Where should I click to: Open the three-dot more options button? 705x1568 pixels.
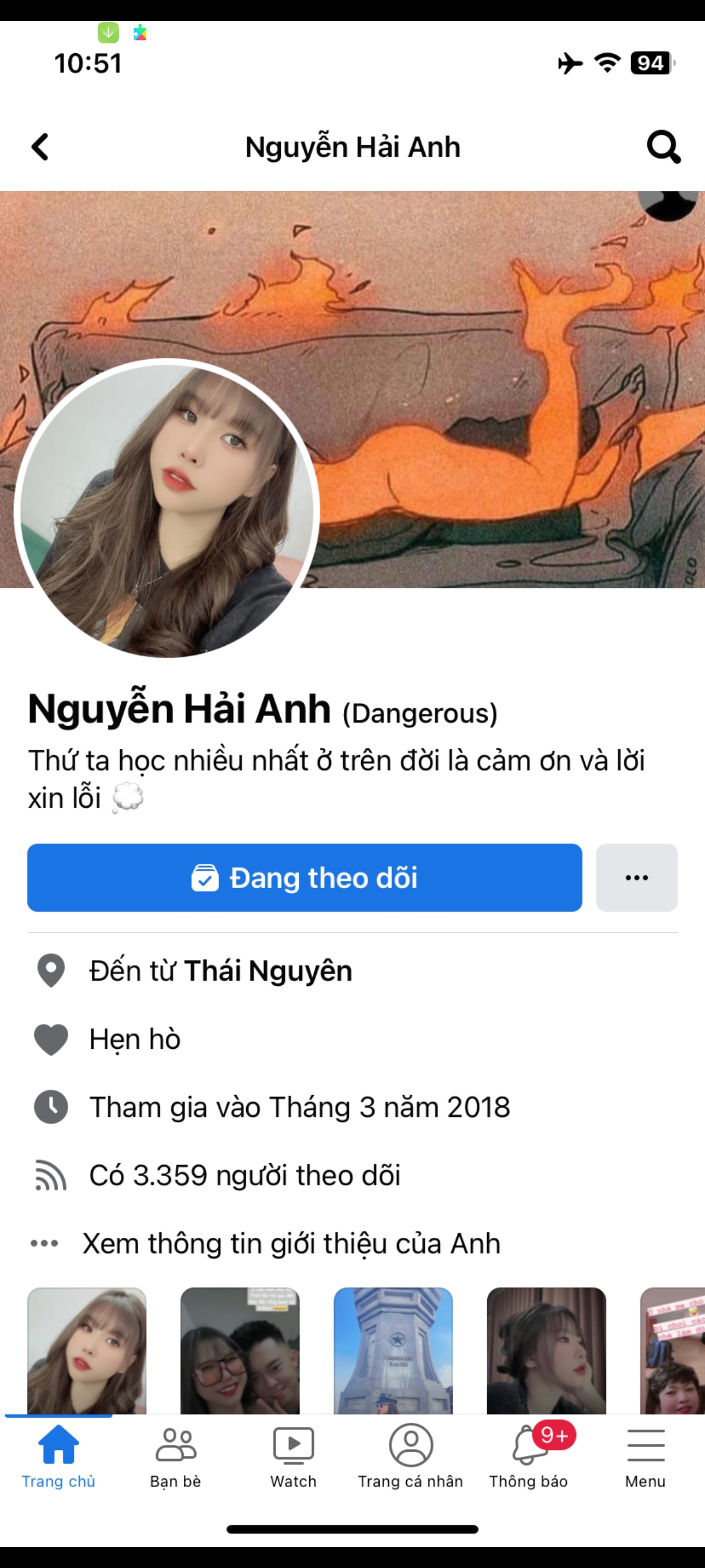click(x=636, y=877)
